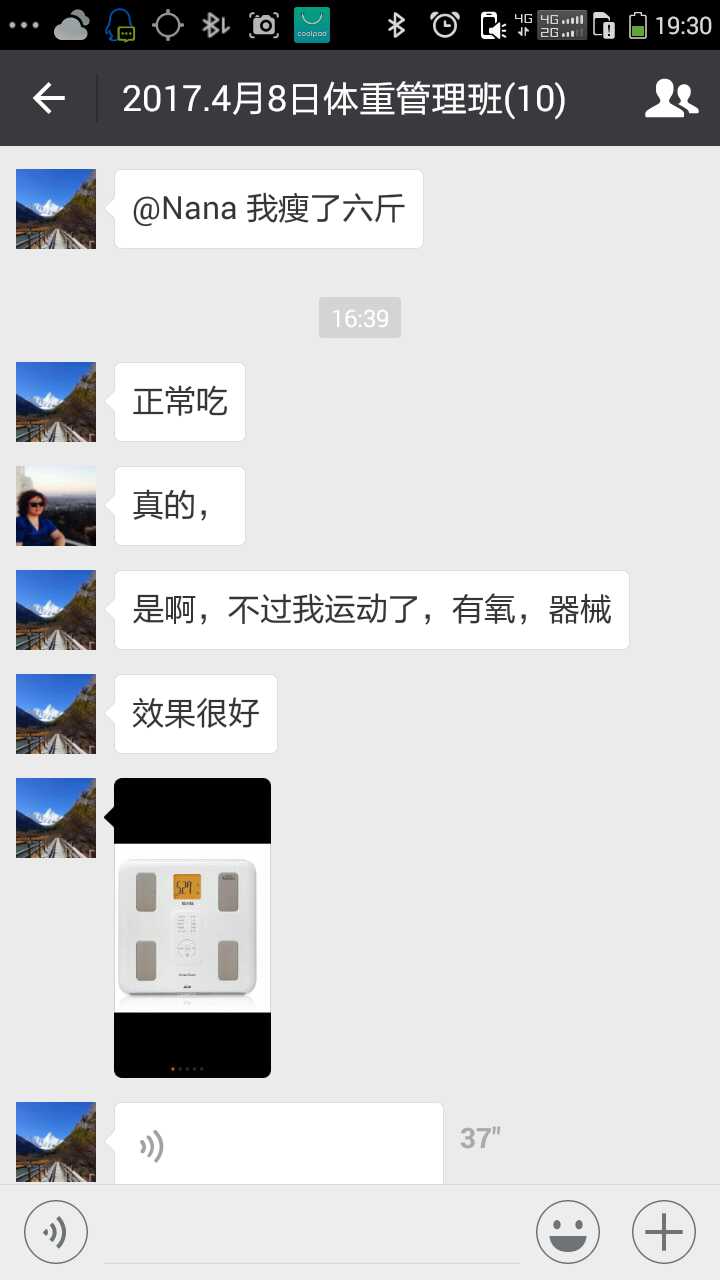The width and height of the screenshot is (720, 1280).
Task: Open the emoji picker
Action: [568, 1232]
